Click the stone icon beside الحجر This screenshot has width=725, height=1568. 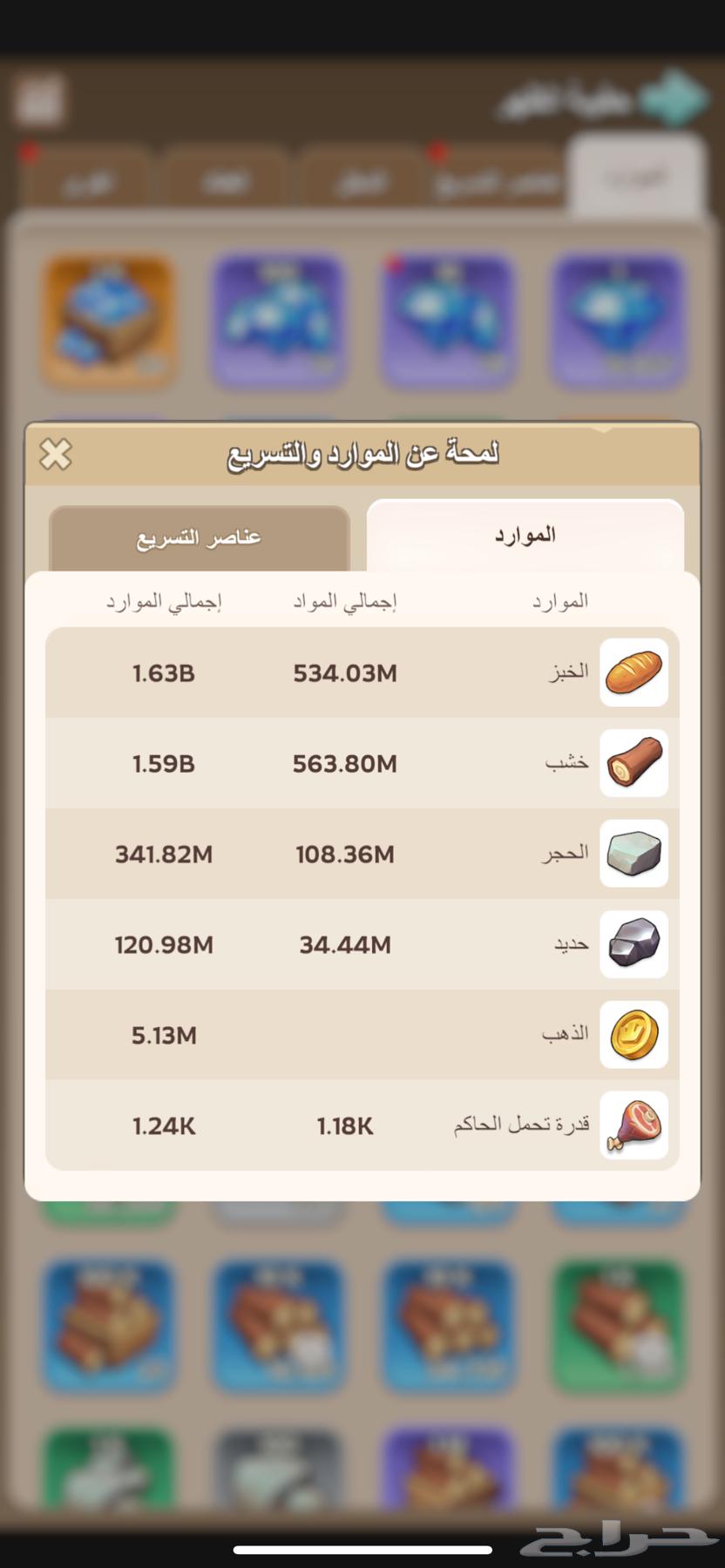click(x=634, y=854)
